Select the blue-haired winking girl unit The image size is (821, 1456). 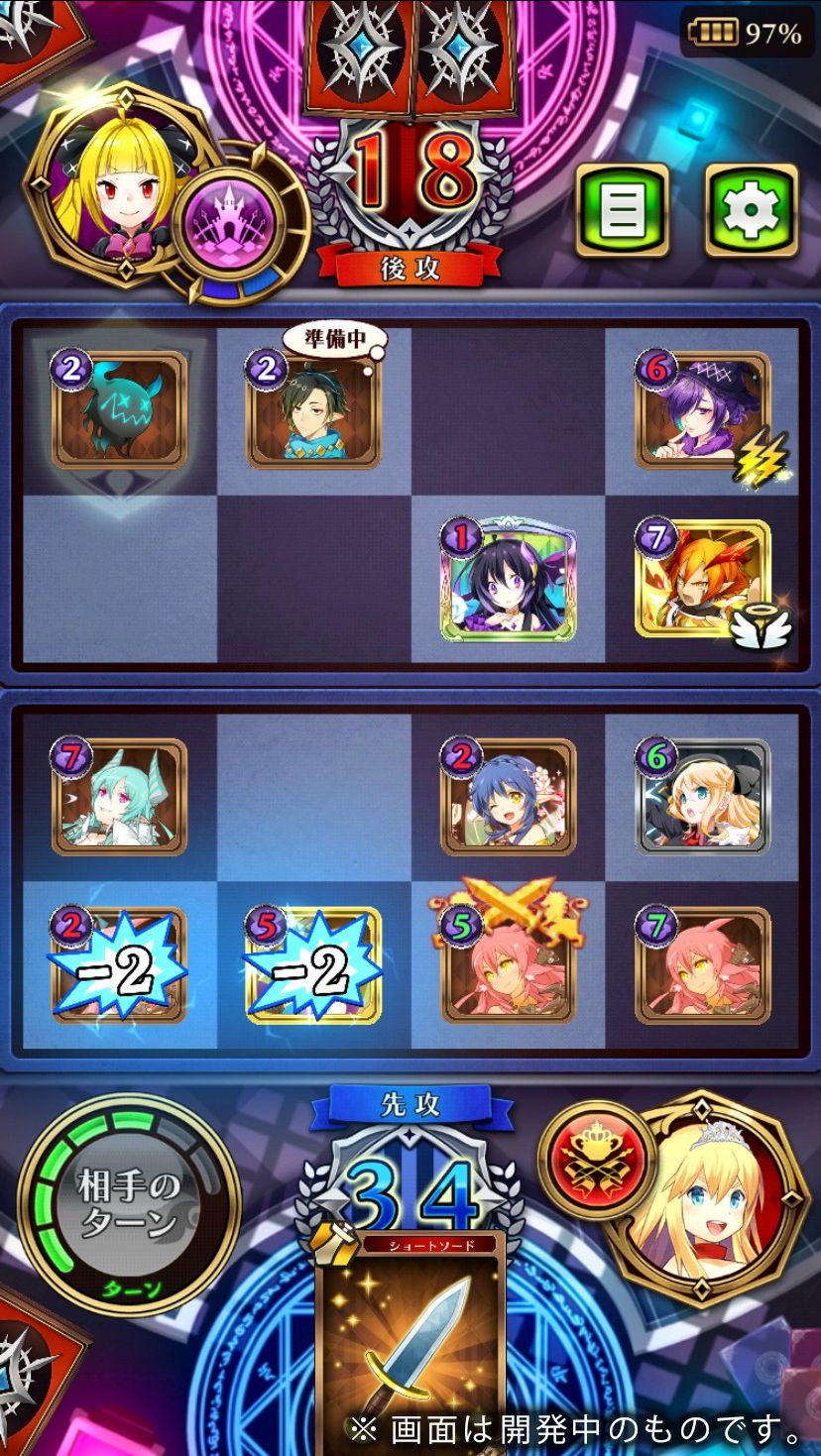(x=508, y=796)
